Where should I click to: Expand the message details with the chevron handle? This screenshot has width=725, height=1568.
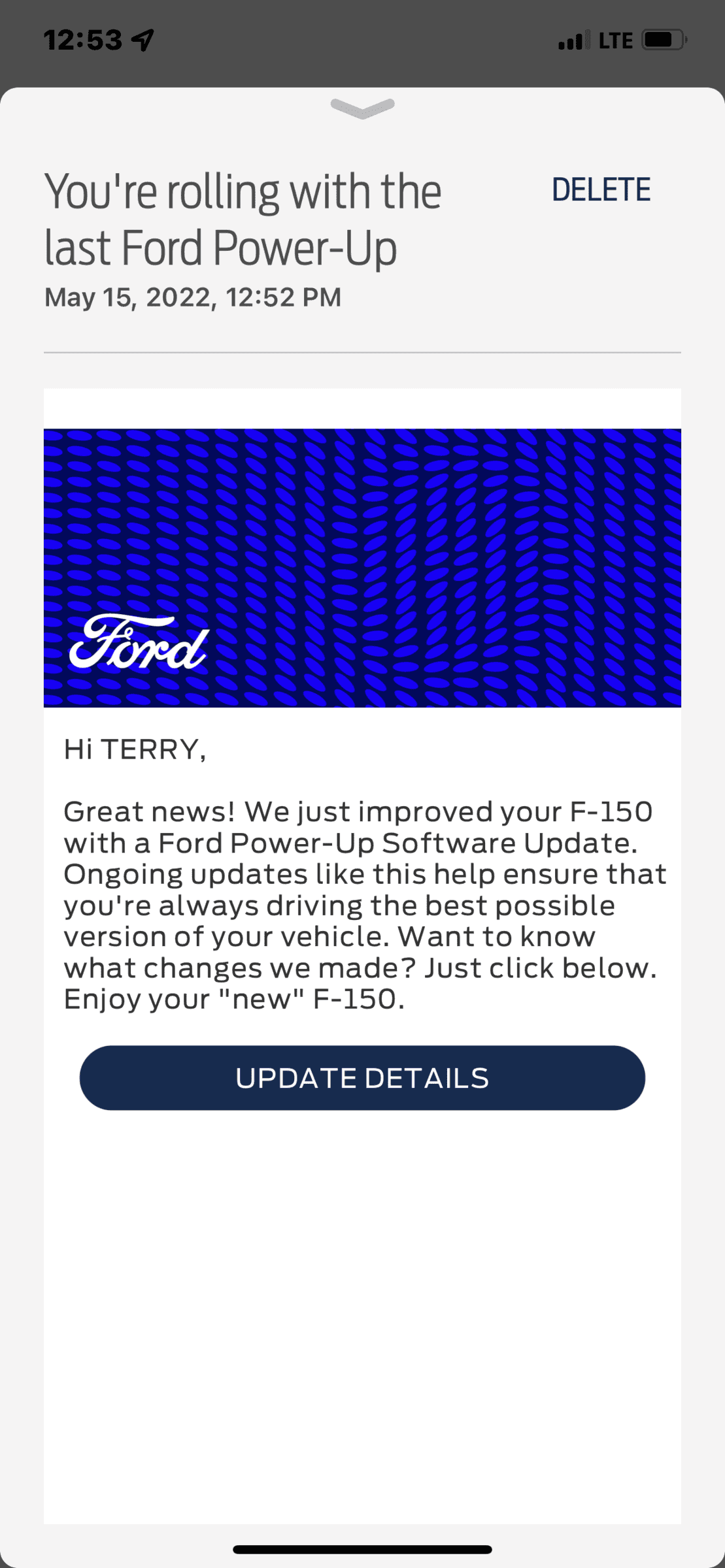[362, 108]
